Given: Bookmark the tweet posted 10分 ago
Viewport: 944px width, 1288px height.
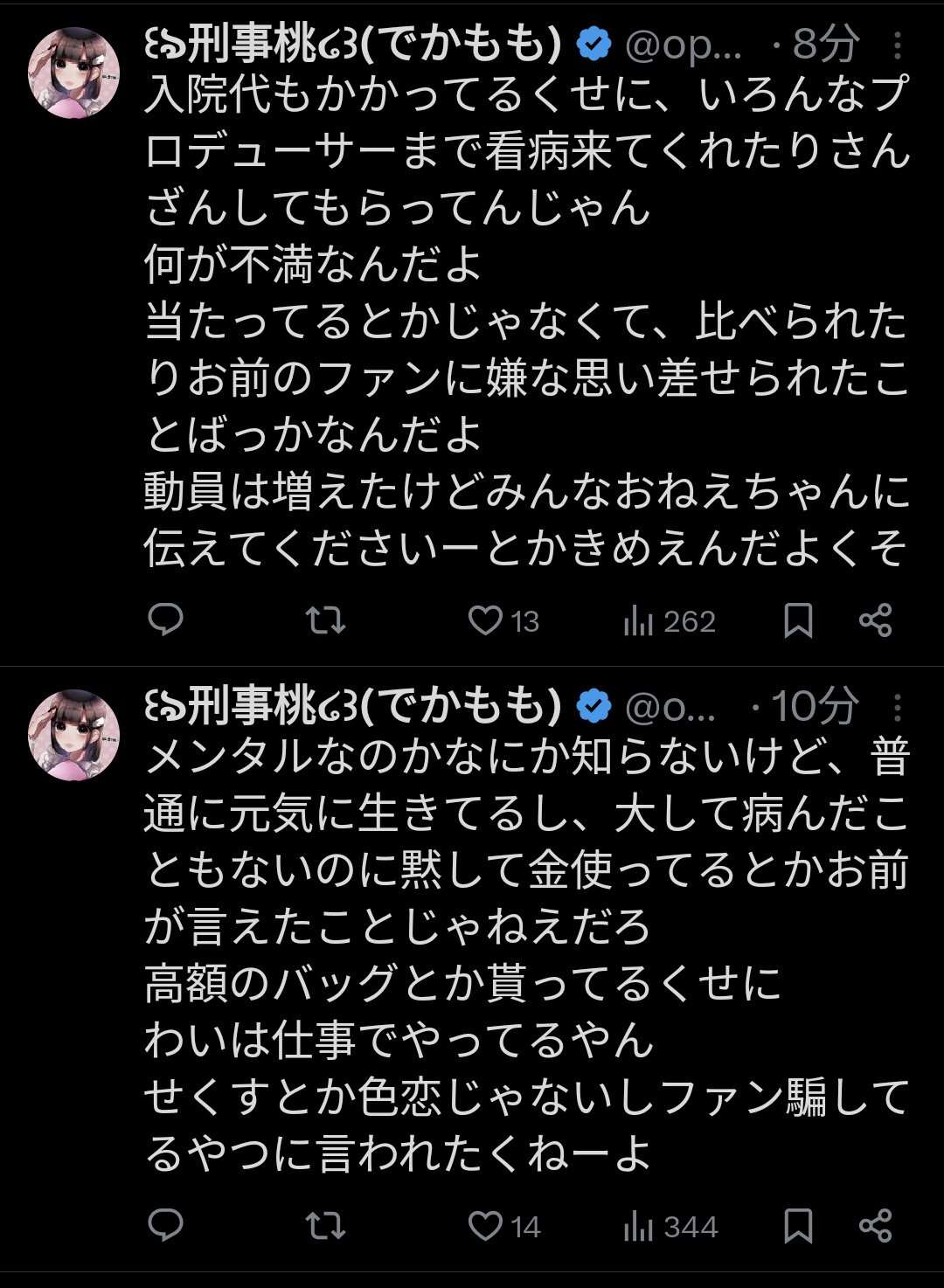Looking at the screenshot, I should (798, 1226).
